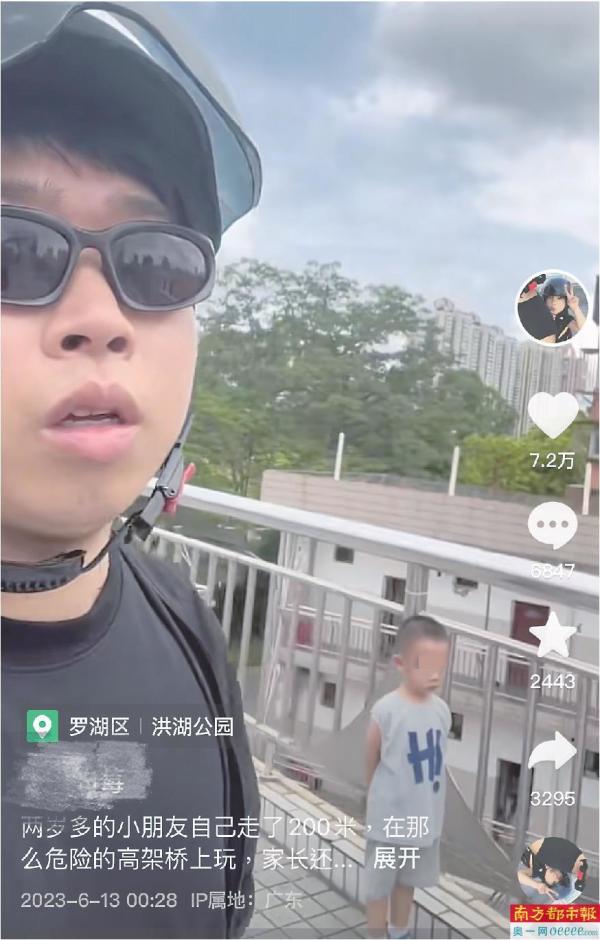Like this video with the heart icon
Image resolution: width=600 pixels, height=940 pixels.
click(x=553, y=414)
